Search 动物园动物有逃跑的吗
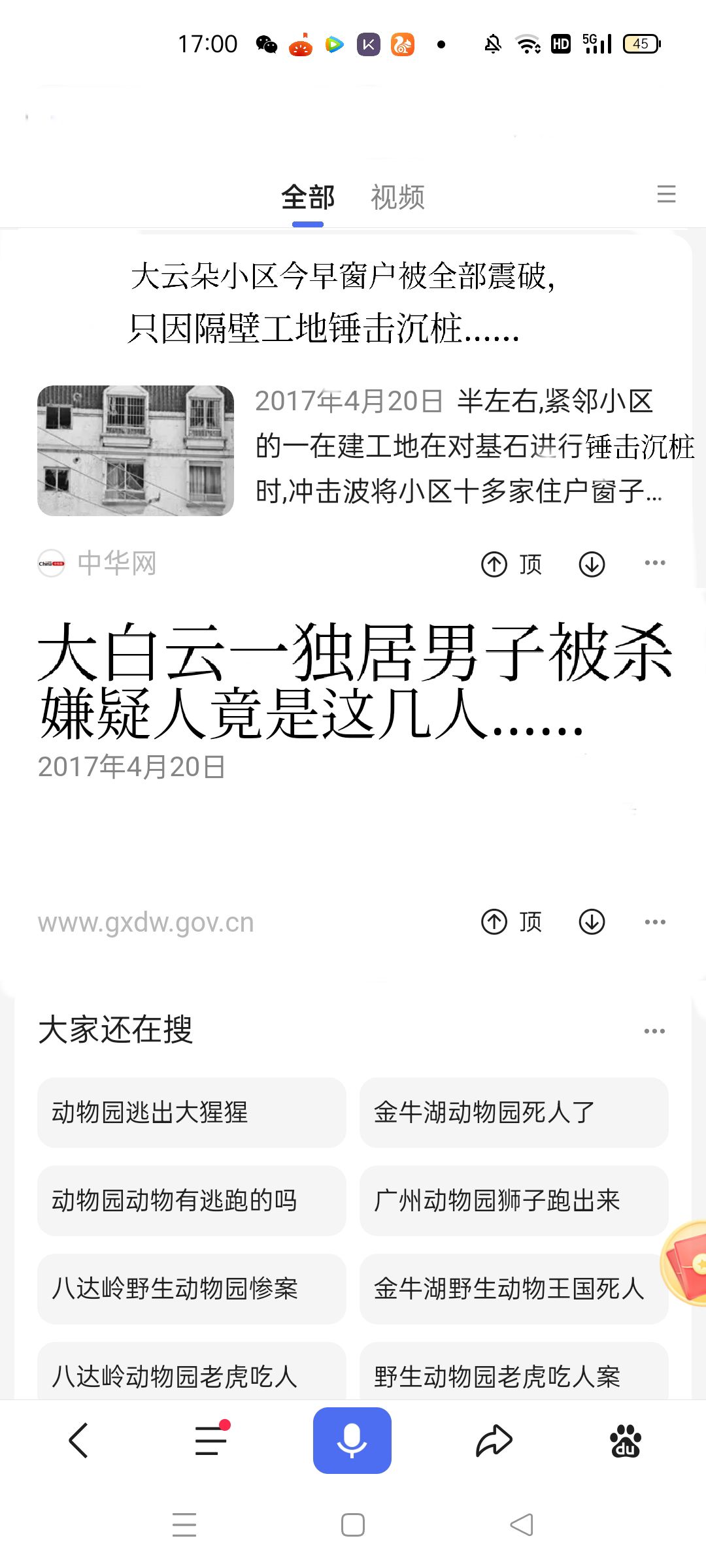Screen dimensions: 706x1568 pos(192,1200)
